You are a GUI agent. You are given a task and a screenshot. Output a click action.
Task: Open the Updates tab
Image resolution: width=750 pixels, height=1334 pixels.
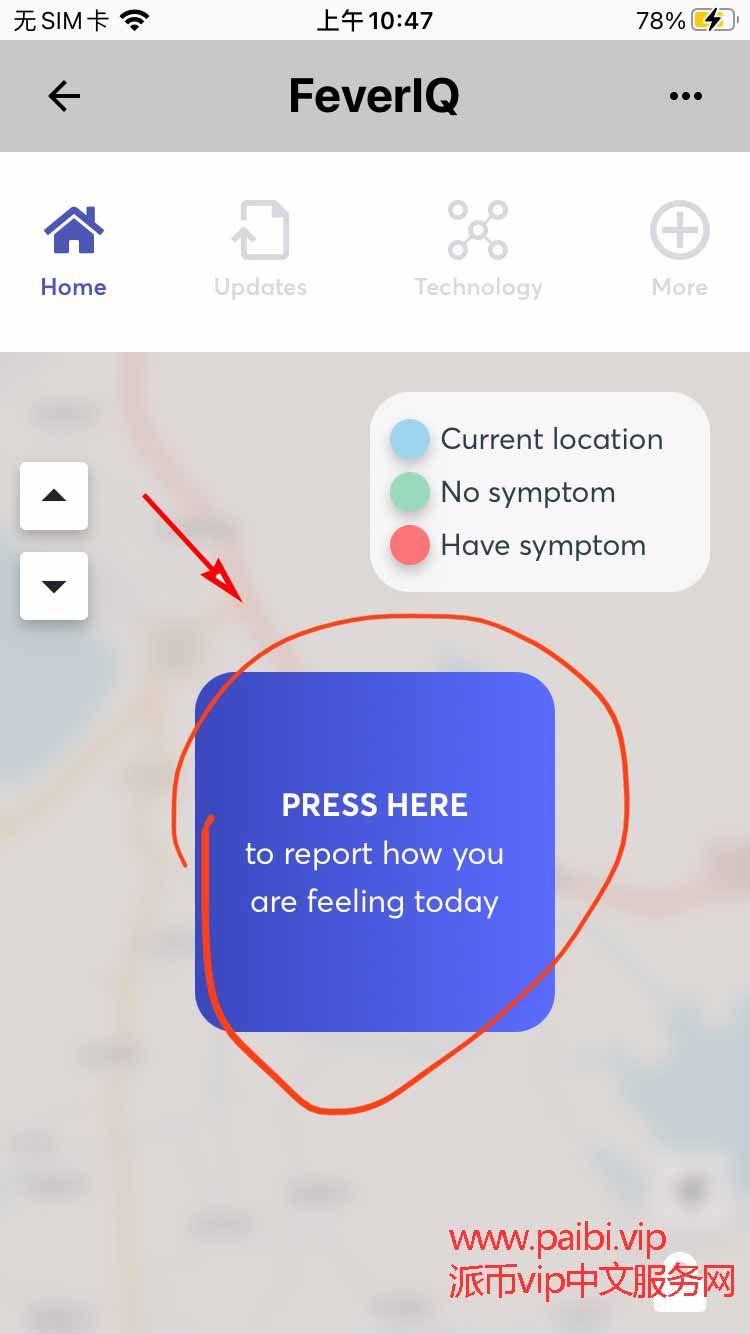[260, 250]
